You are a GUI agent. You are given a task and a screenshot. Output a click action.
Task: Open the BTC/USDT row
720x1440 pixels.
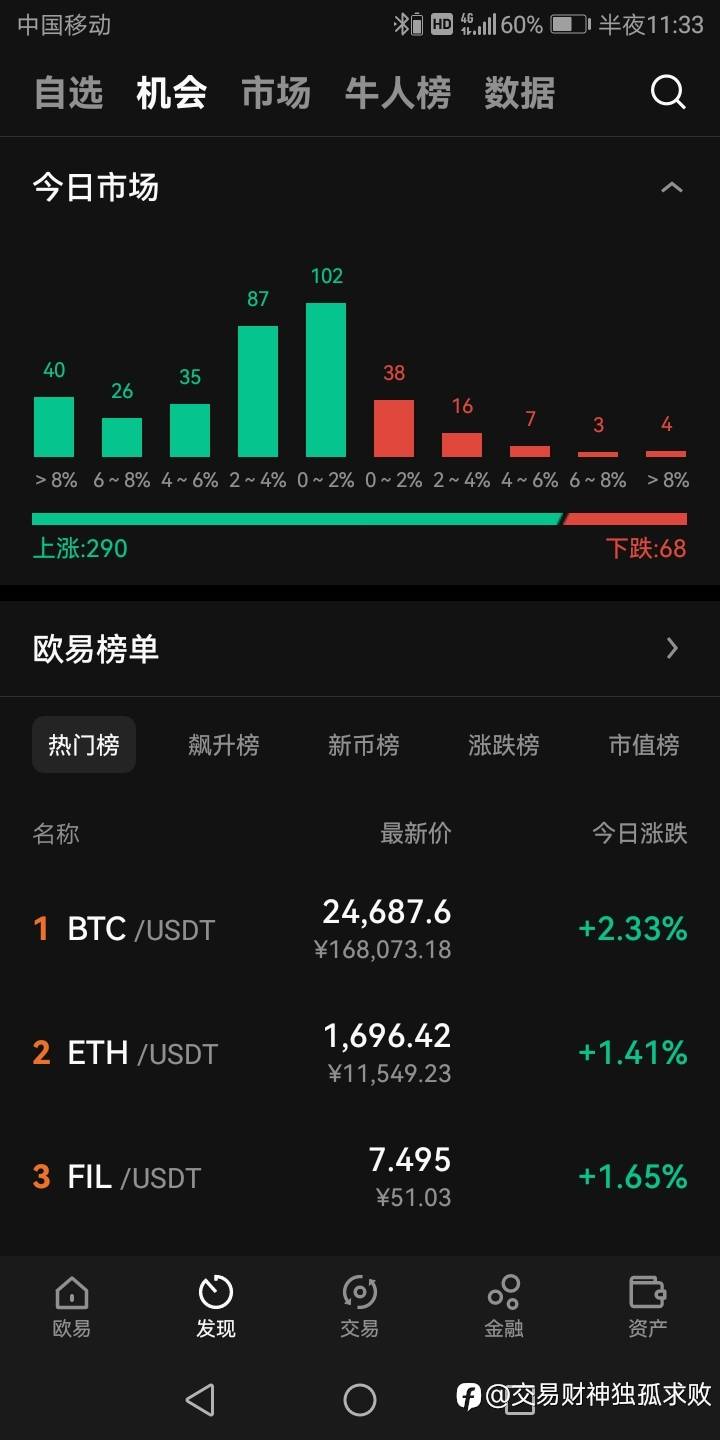(360, 929)
